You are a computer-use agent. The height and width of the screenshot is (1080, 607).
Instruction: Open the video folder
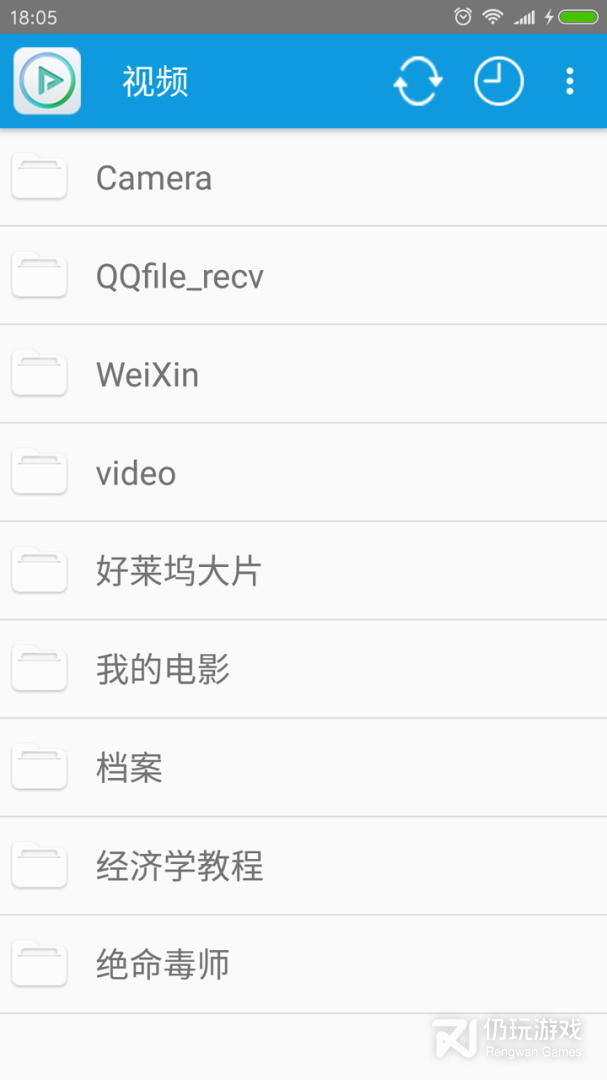pyautogui.click(x=303, y=472)
